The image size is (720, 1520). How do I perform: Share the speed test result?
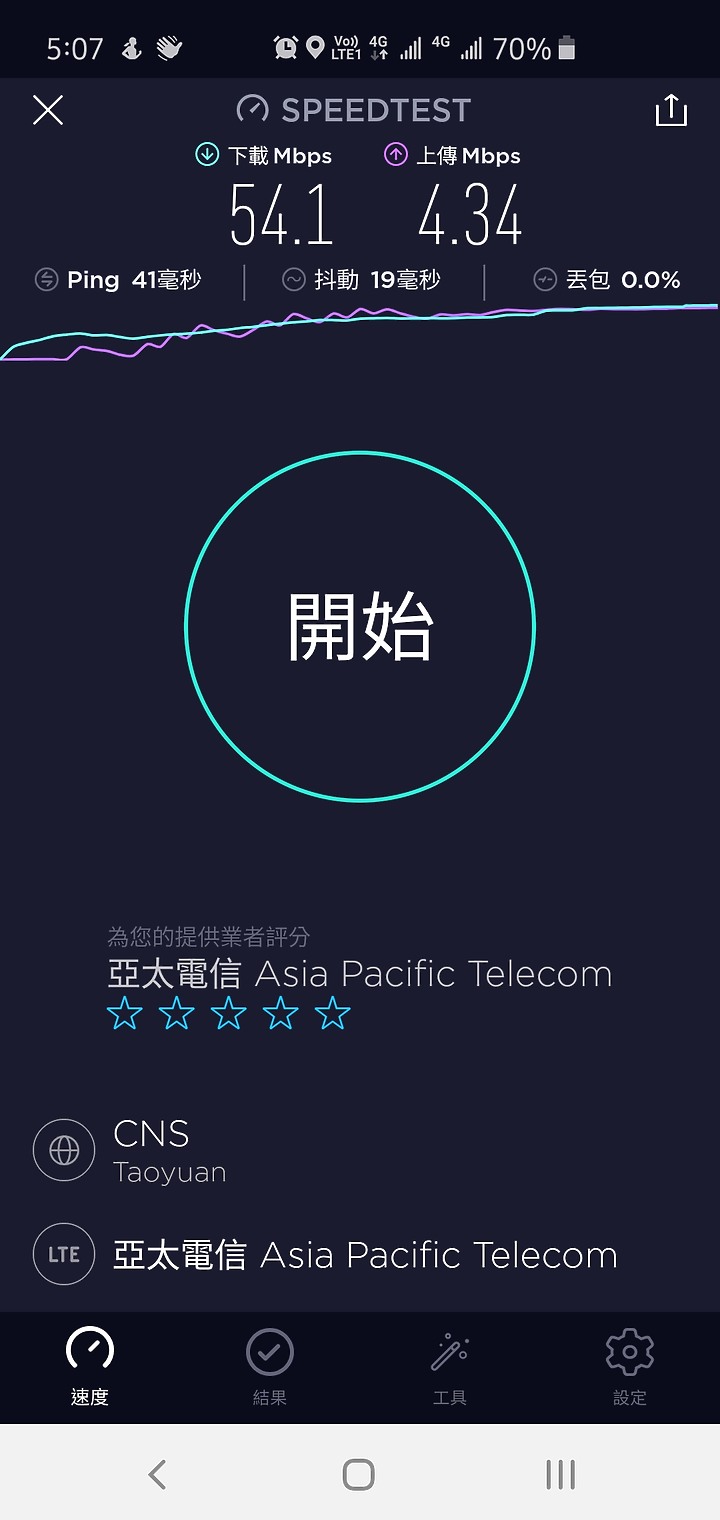tap(671, 110)
